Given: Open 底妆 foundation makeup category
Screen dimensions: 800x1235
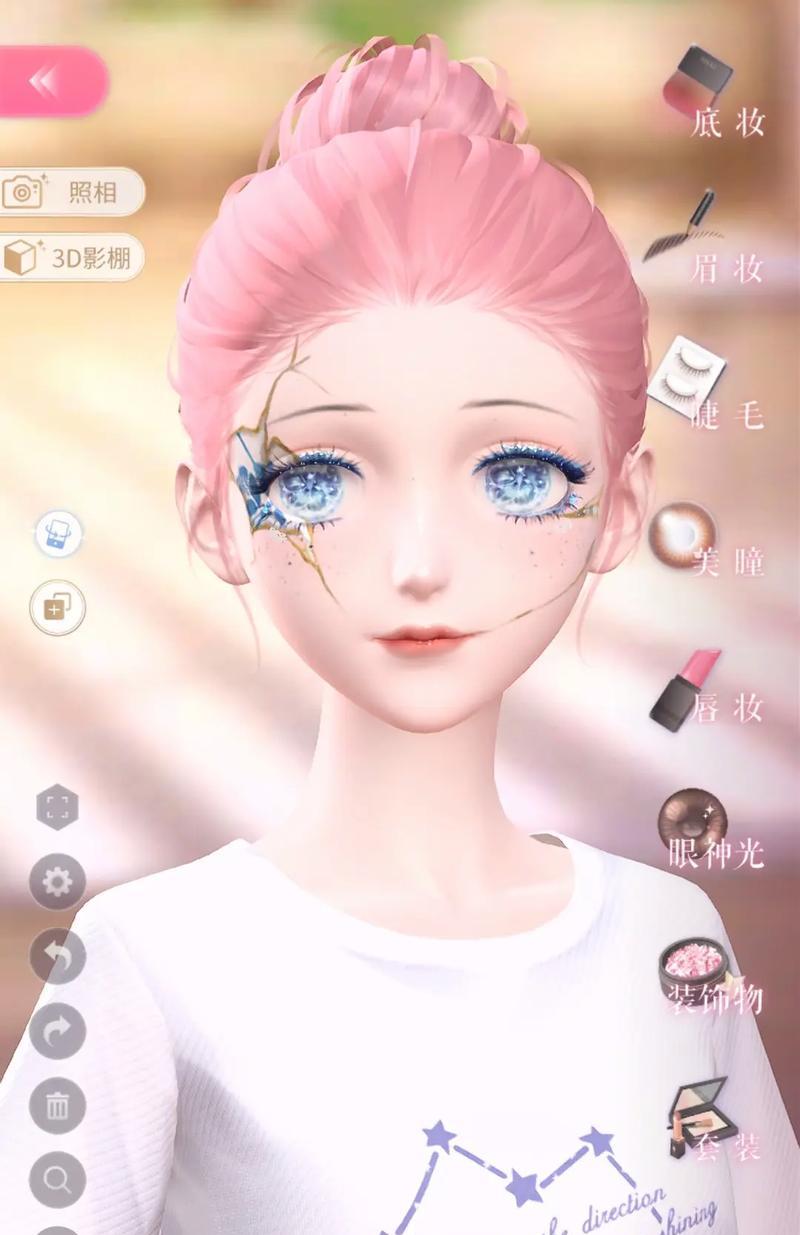Looking at the screenshot, I should coord(712,95).
